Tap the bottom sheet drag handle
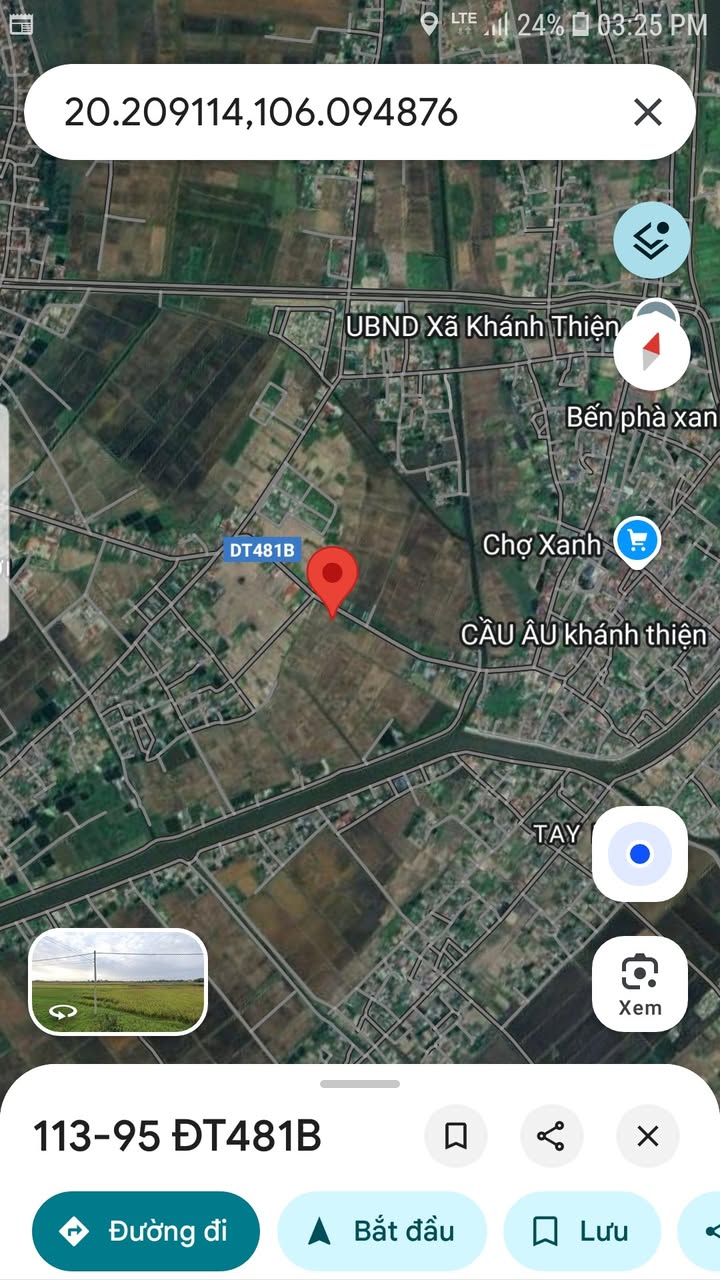This screenshot has height=1280, width=720. (x=360, y=1084)
